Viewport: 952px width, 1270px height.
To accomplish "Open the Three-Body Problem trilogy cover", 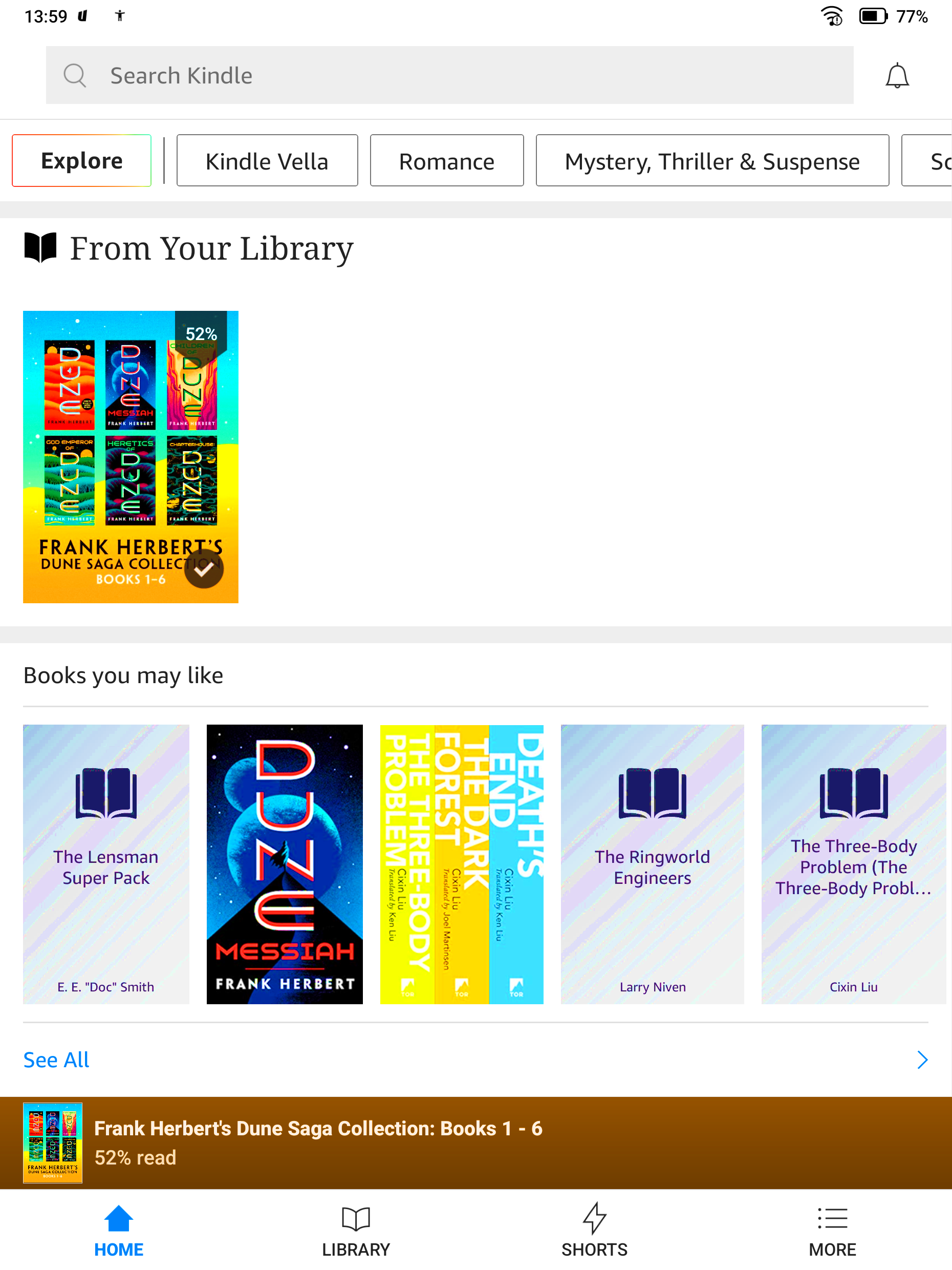I will coord(461,863).
